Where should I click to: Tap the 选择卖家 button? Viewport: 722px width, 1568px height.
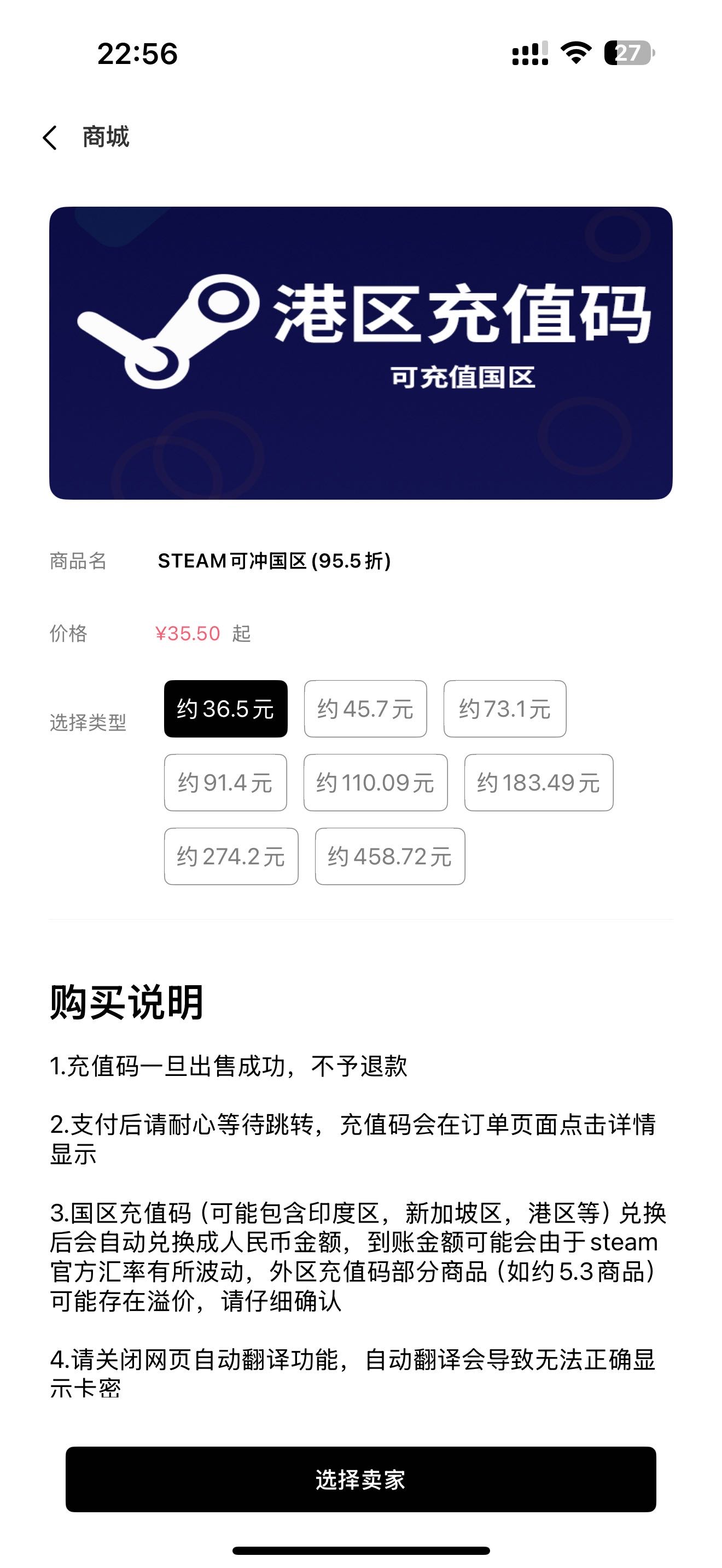pyautogui.click(x=360, y=1479)
